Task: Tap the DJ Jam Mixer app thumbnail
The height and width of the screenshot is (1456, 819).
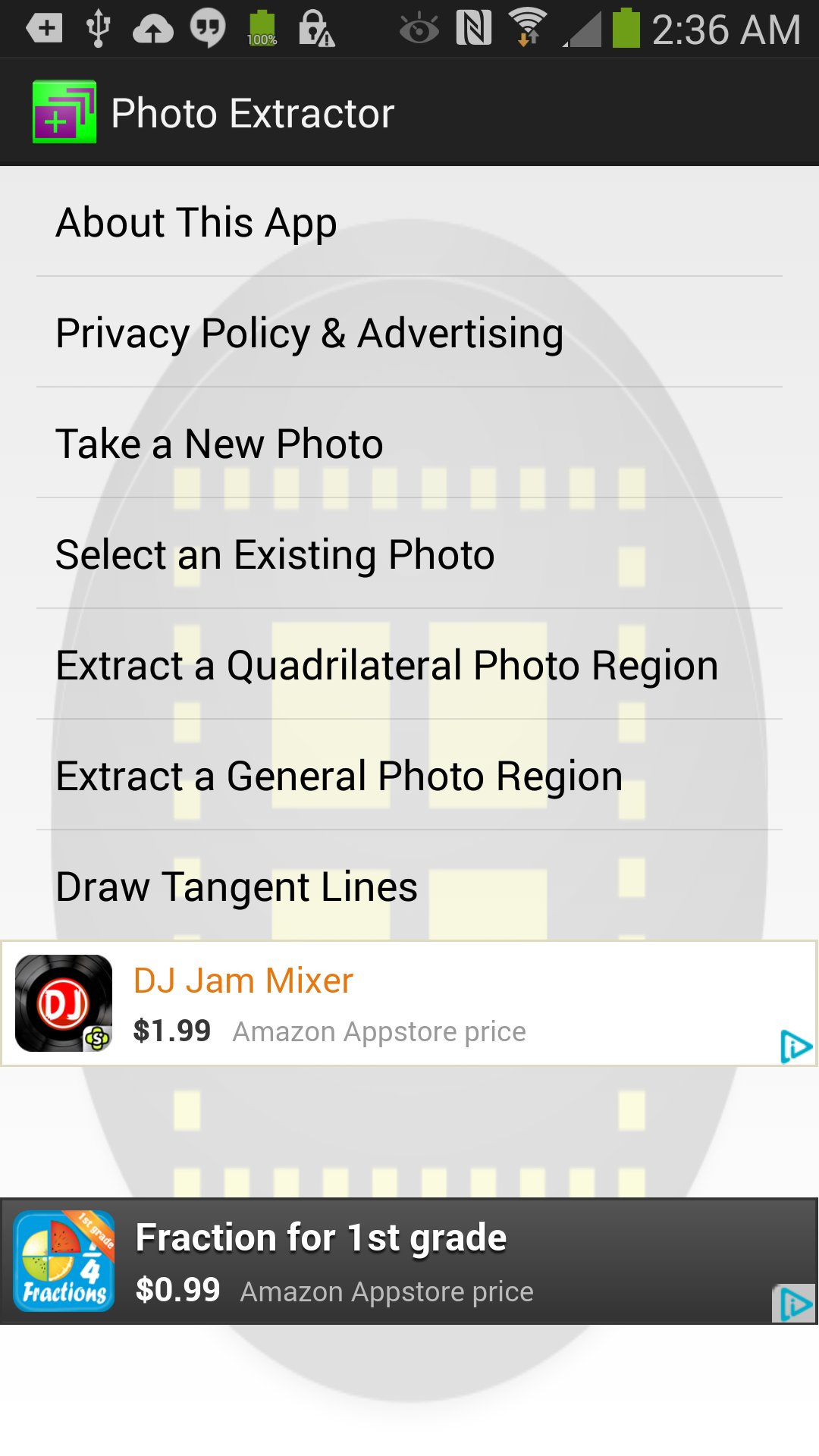Action: click(x=63, y=1001)
